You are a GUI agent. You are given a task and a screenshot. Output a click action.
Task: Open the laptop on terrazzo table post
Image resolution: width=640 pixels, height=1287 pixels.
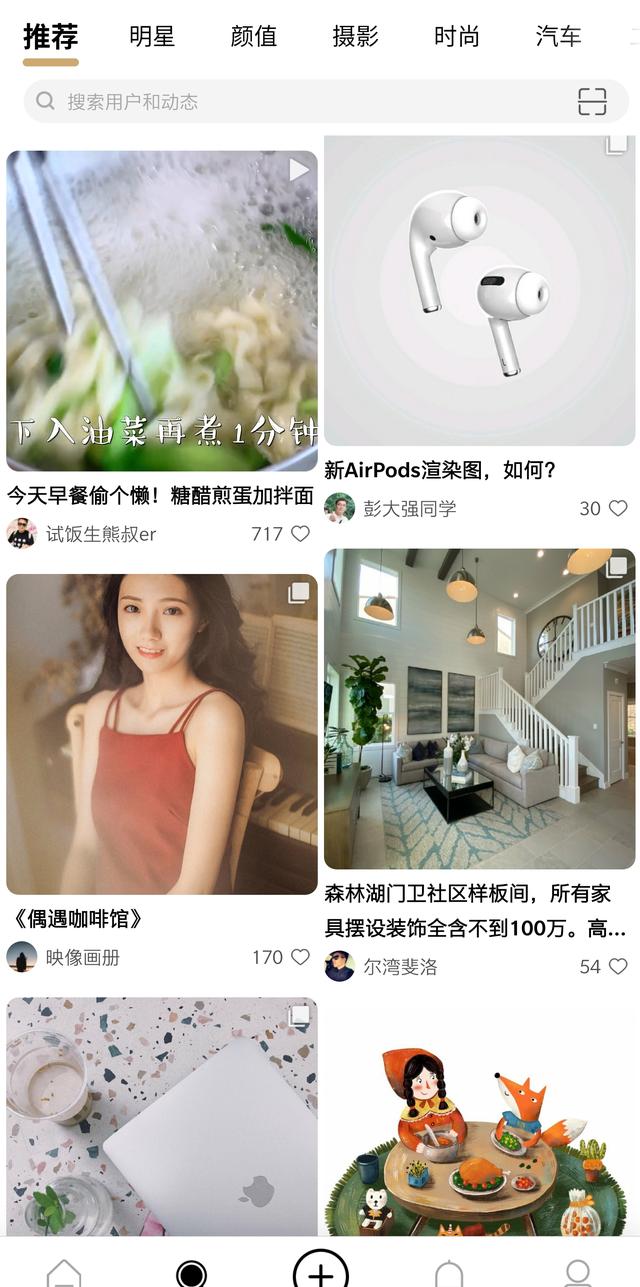[x=162, y=1115]
